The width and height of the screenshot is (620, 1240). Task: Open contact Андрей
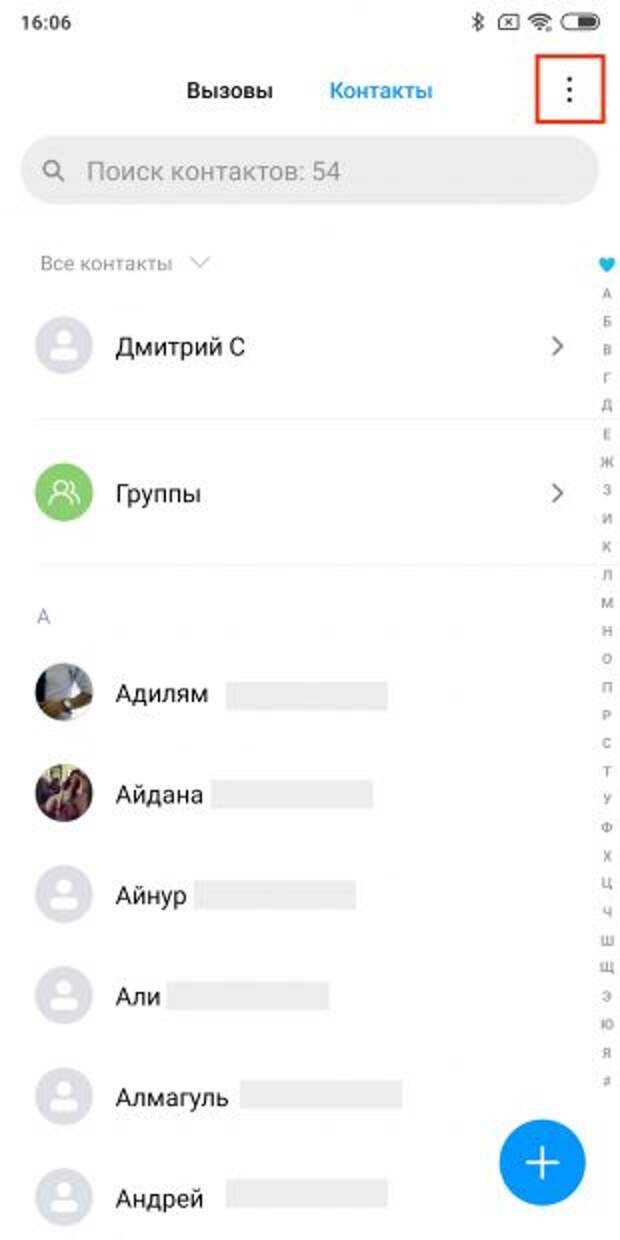160,1197
